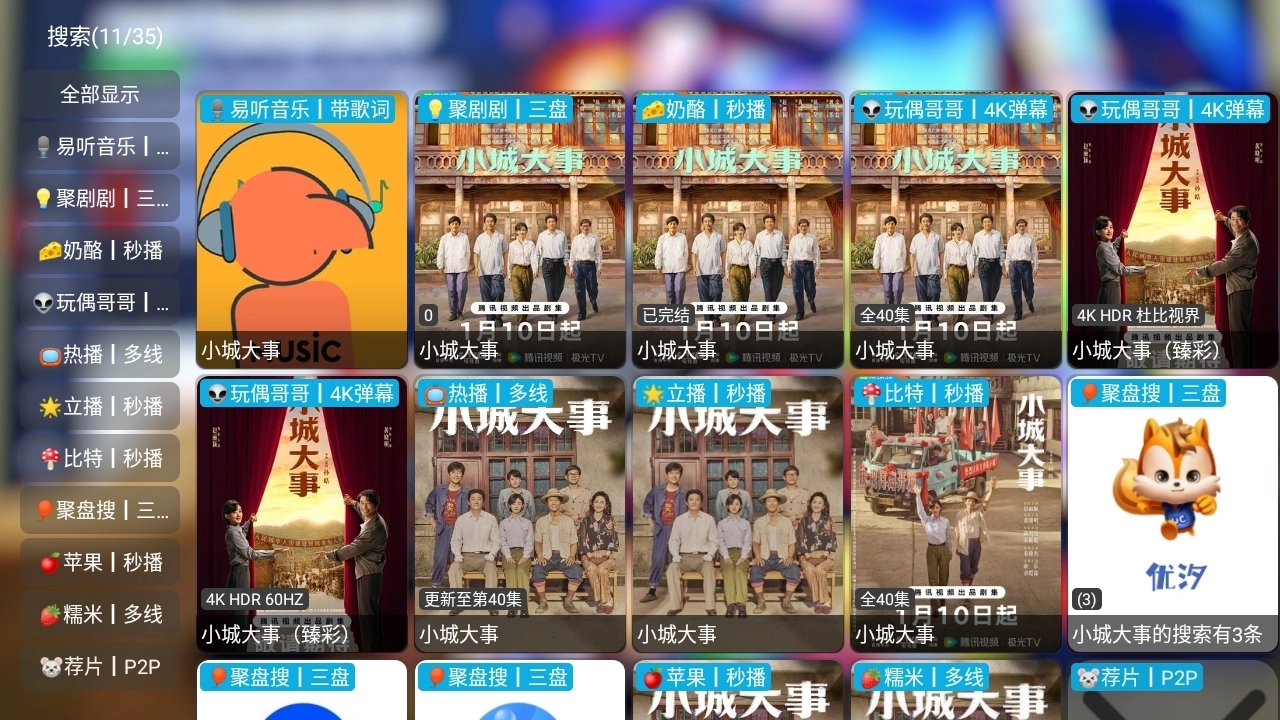
Task: Choose 糯米 | 多线 in the sidebar
Action: point(100,615)
